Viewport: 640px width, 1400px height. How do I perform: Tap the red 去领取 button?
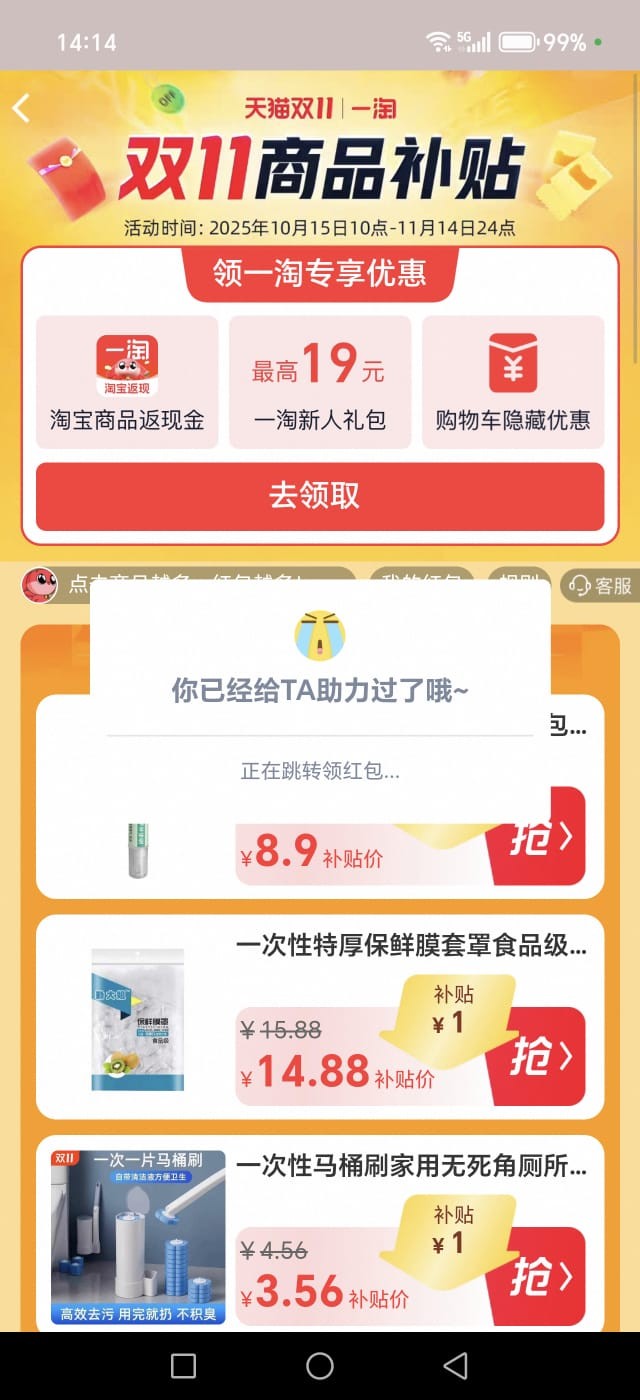pos(320,496)
